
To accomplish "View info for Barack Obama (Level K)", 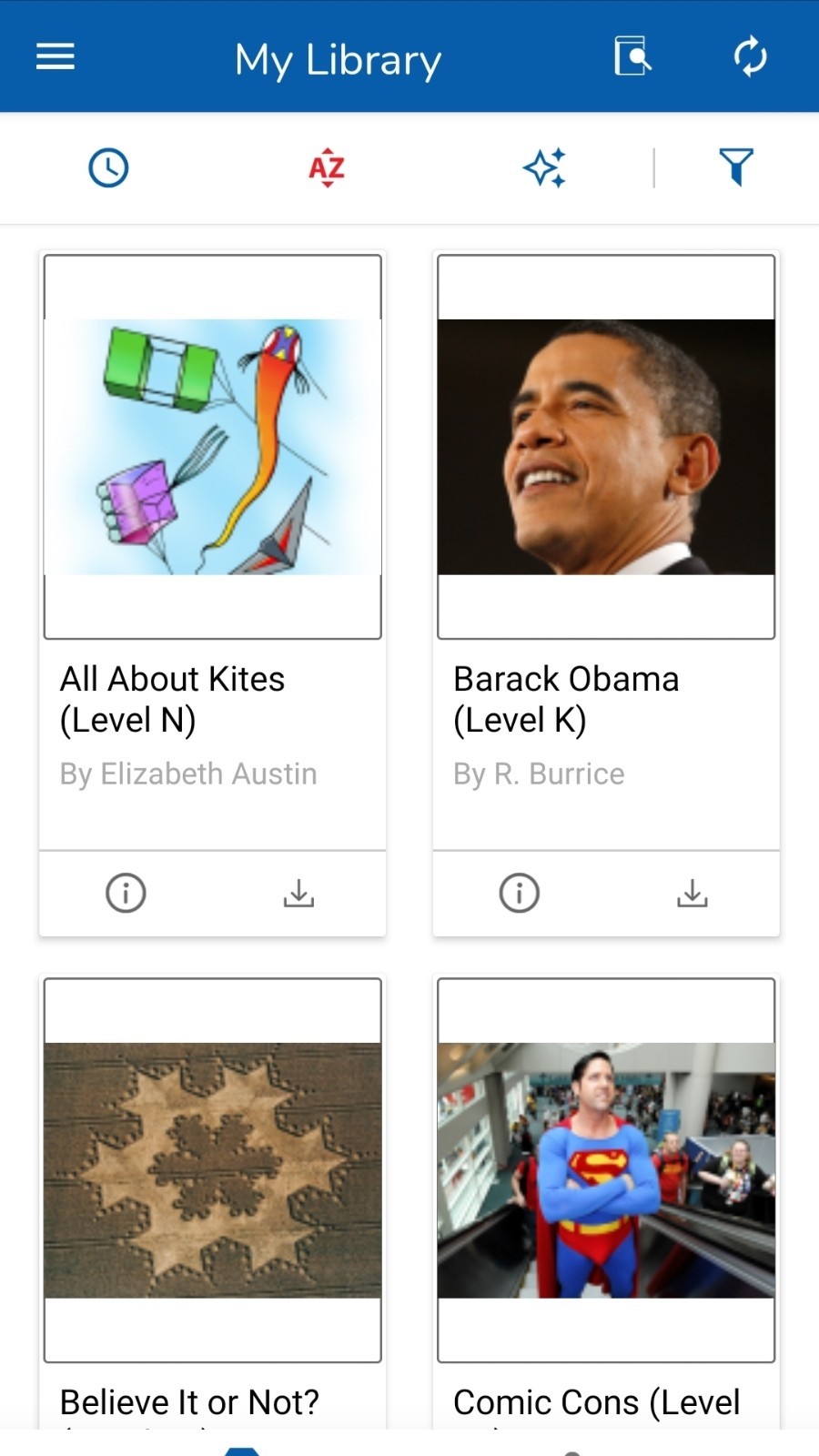I will pos(520,893).
